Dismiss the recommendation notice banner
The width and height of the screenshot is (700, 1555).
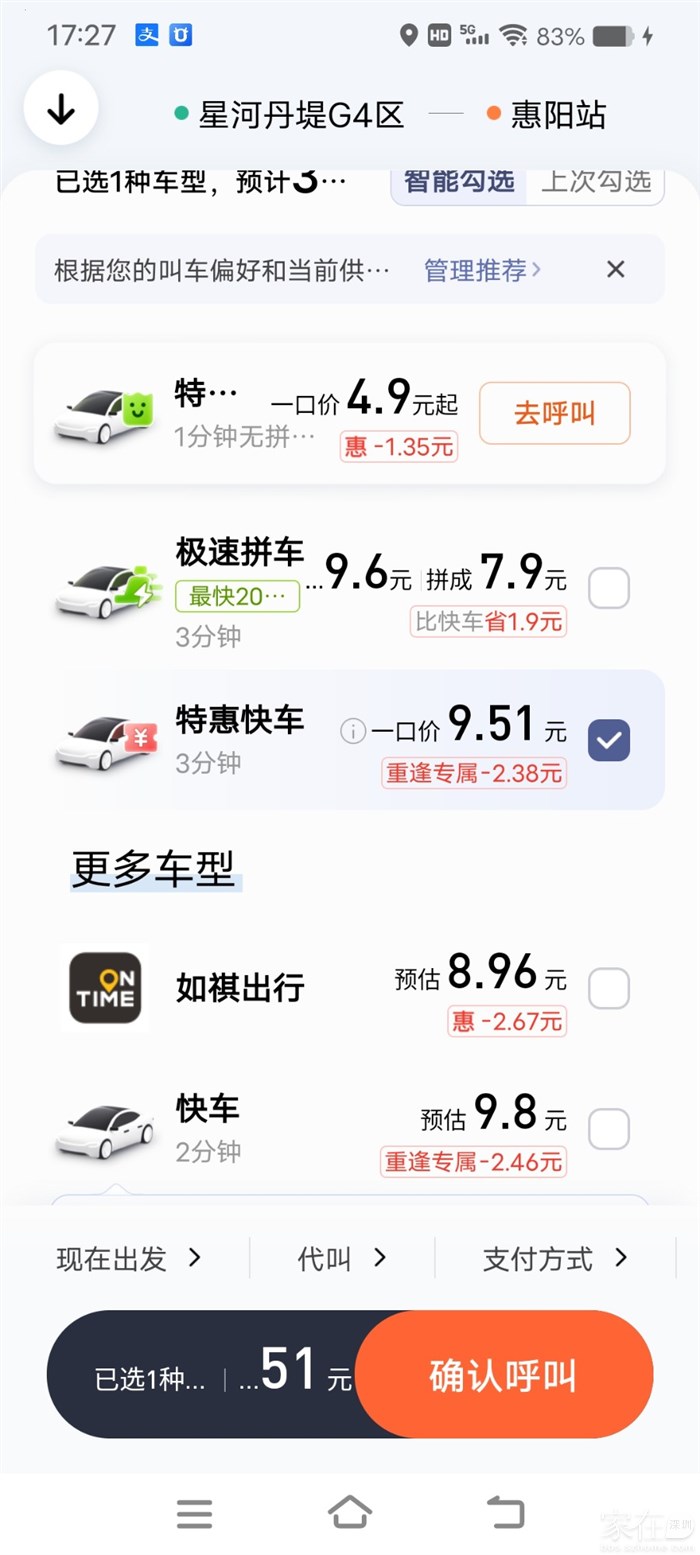[616, 269]
